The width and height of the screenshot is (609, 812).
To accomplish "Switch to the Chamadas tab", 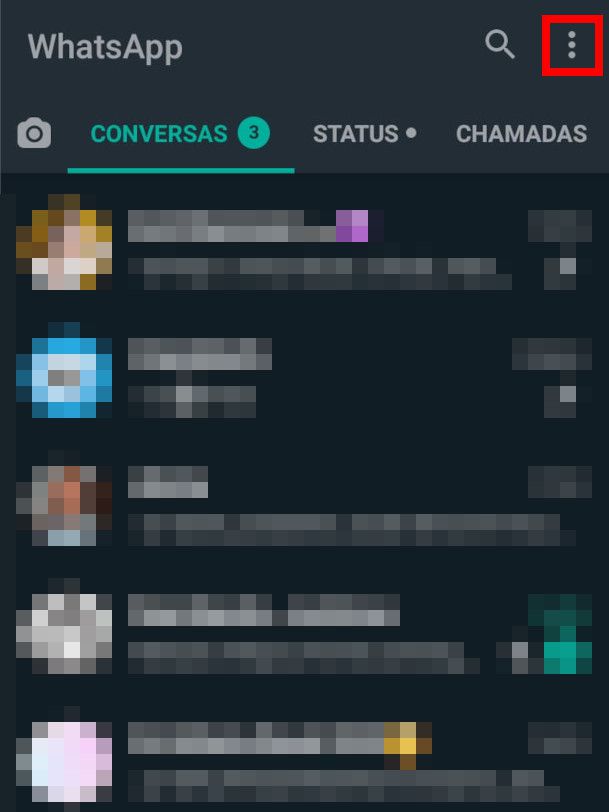I will point(521,134).
